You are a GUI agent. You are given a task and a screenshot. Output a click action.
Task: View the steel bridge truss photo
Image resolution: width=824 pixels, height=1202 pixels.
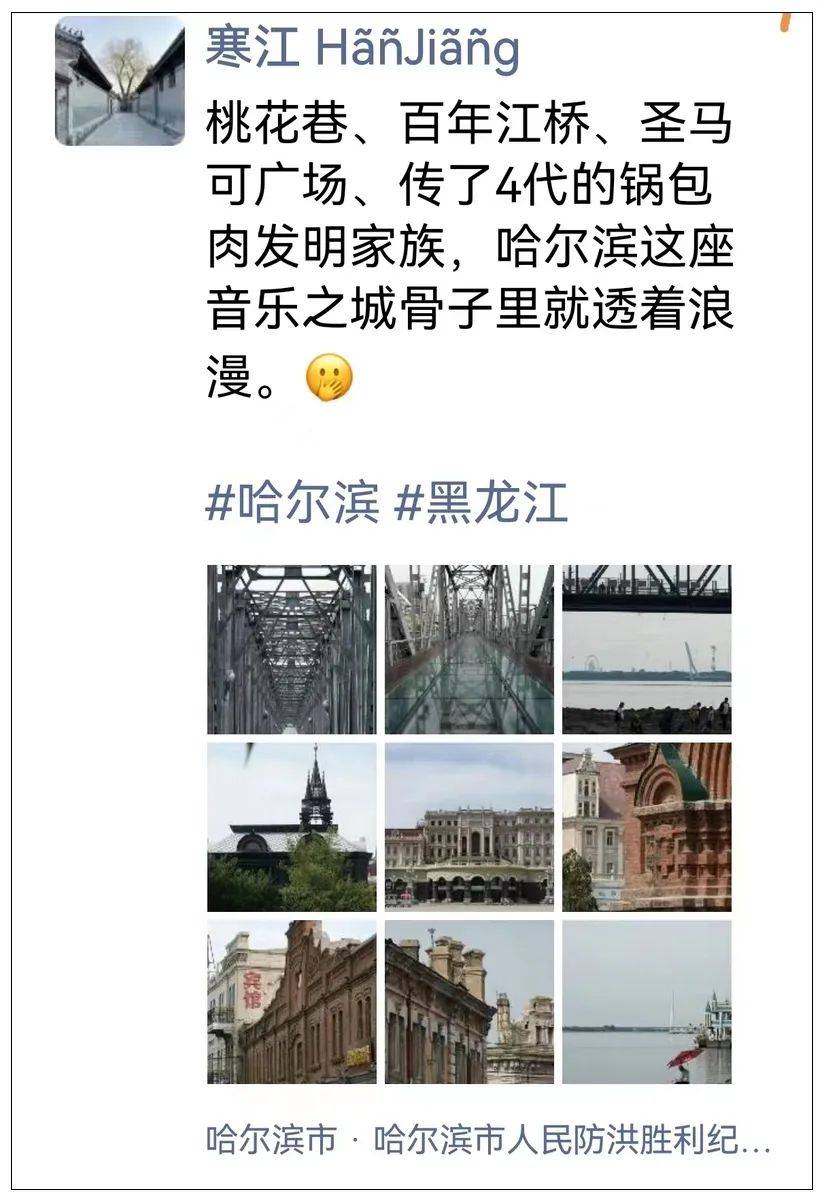pyautogui.click(x=292, y=649)
